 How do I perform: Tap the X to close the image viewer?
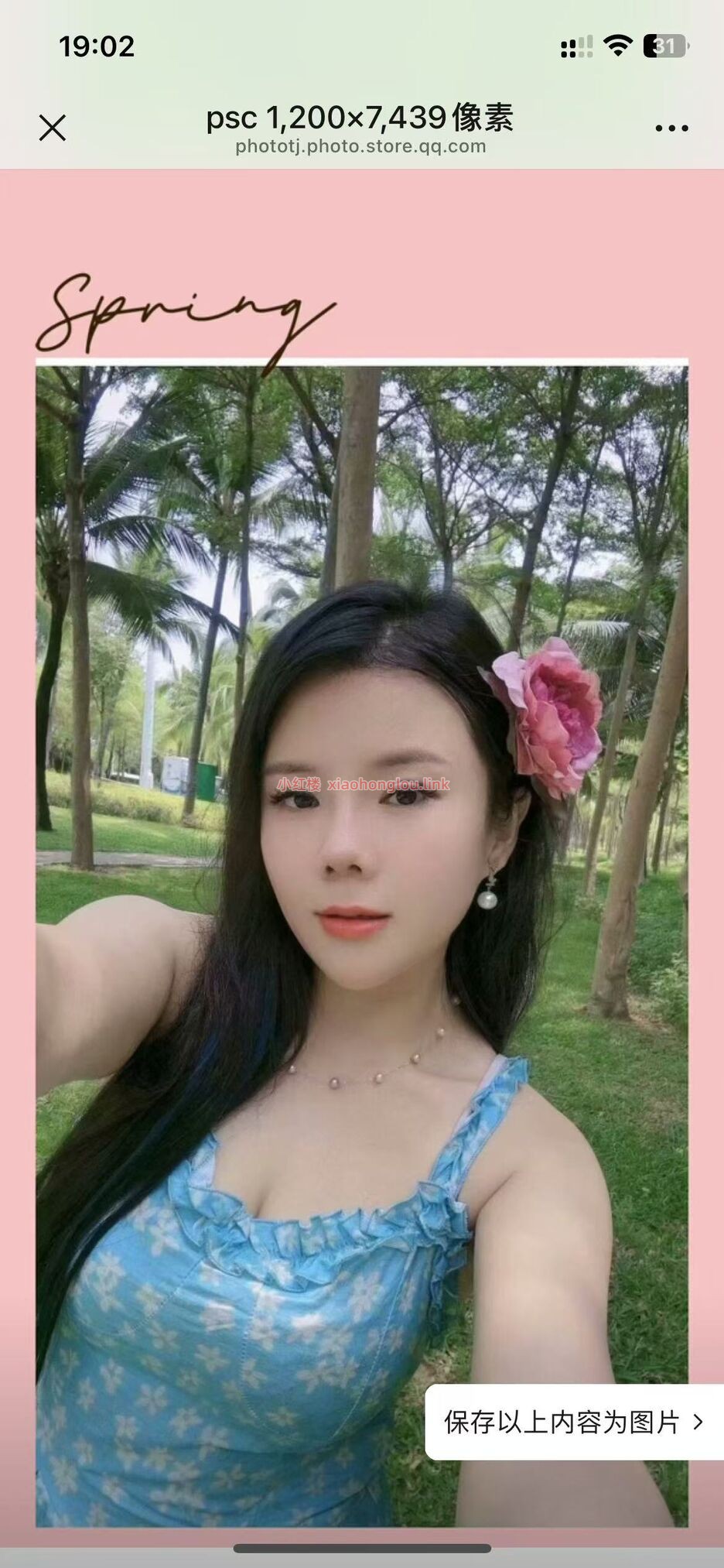click(x=53, y=128)
